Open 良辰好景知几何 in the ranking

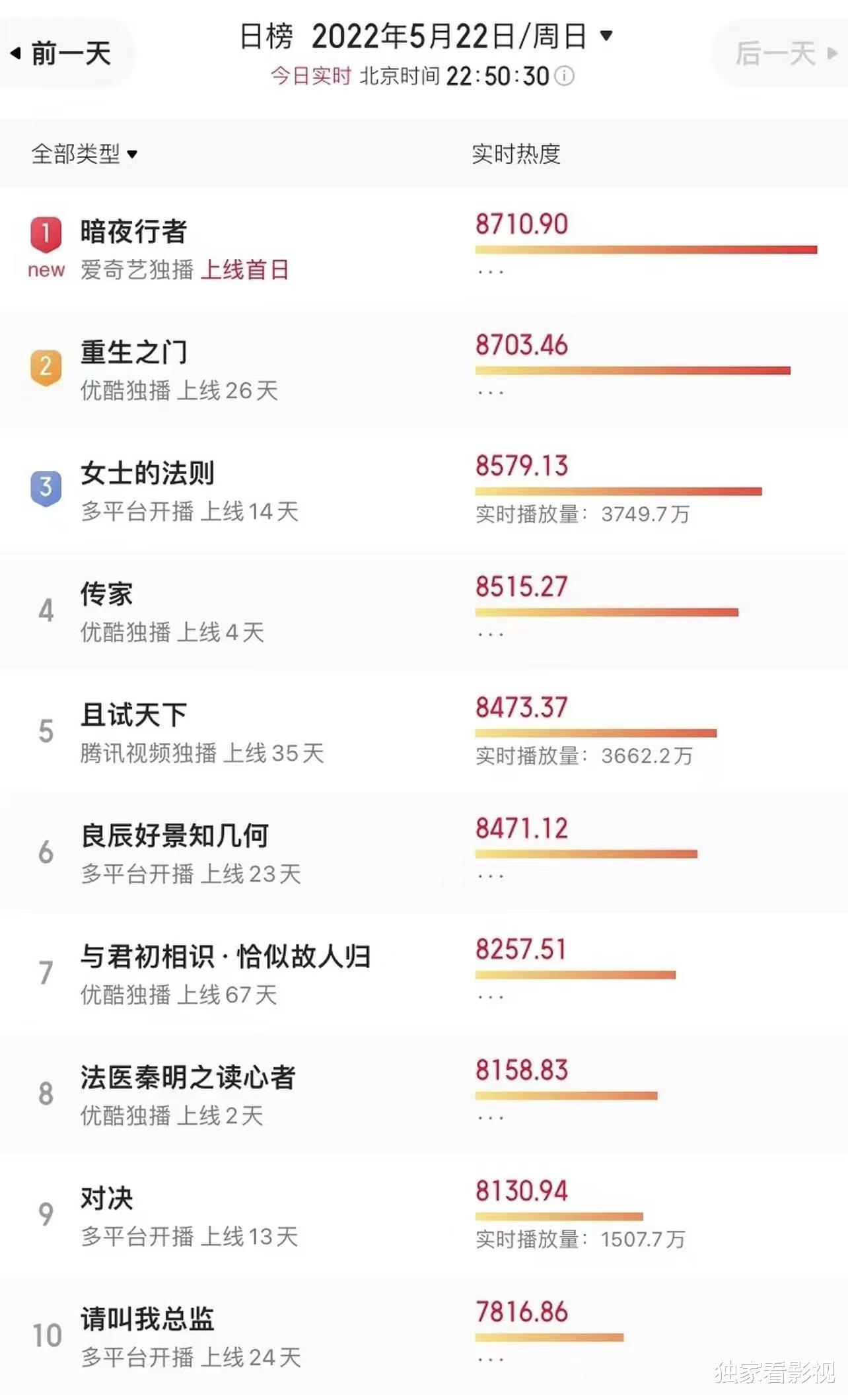pyautogui.click(x=424, y=853)
